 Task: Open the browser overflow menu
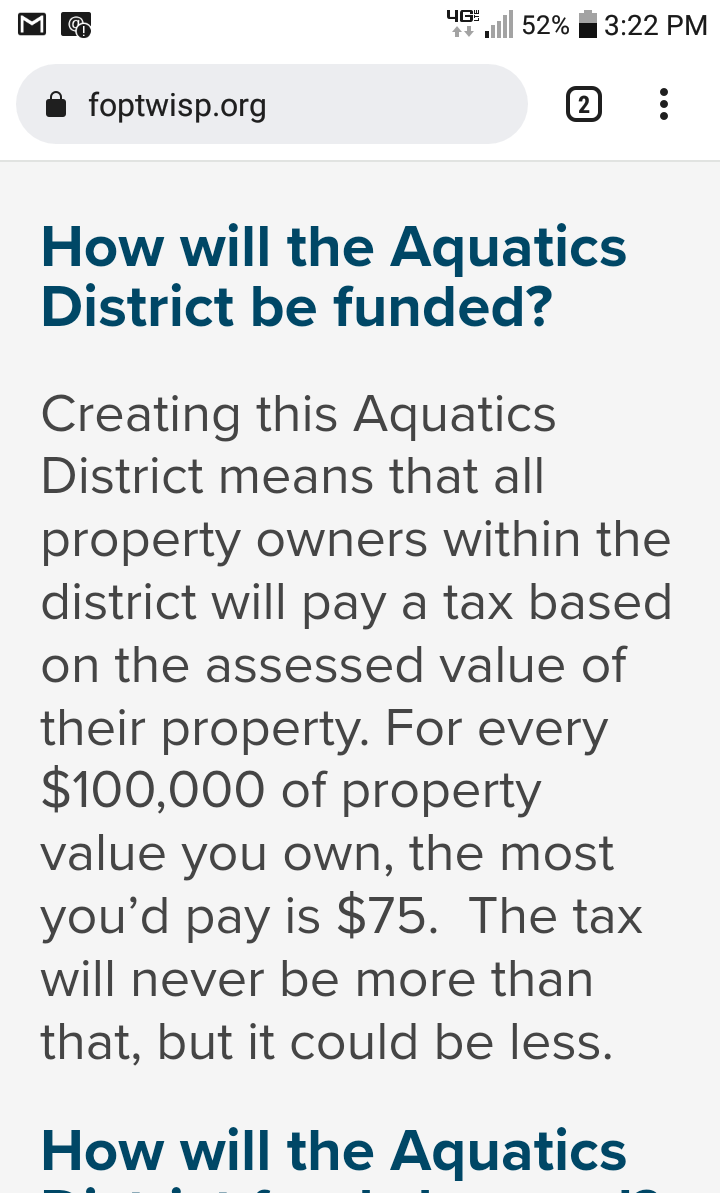(663, 104)
